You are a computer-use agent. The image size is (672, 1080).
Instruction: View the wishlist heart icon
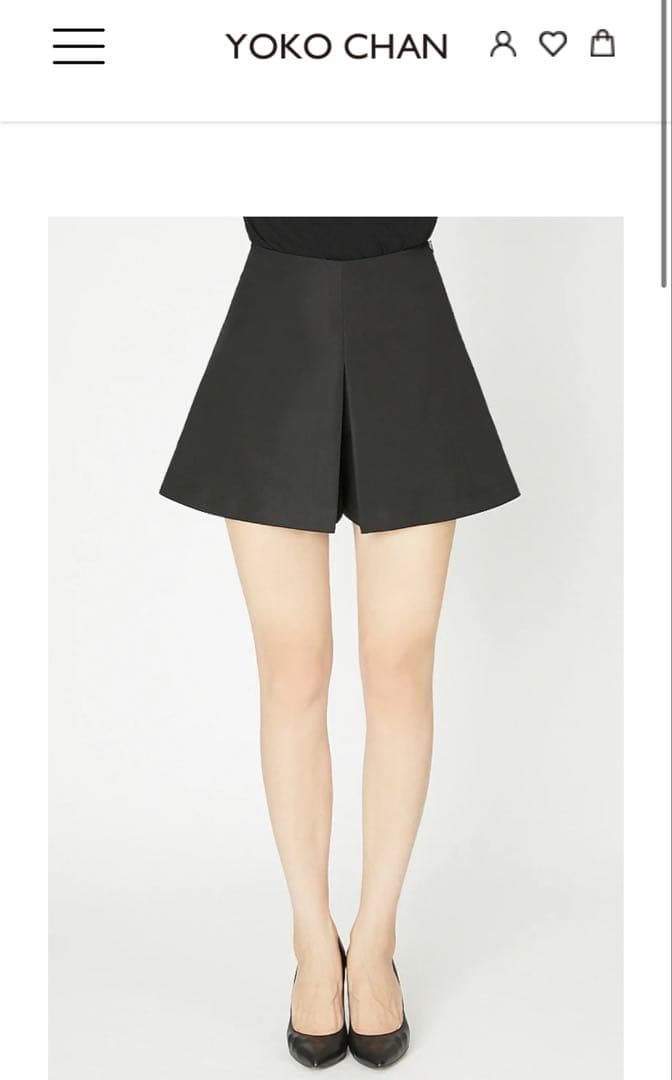tap(553, 44)
